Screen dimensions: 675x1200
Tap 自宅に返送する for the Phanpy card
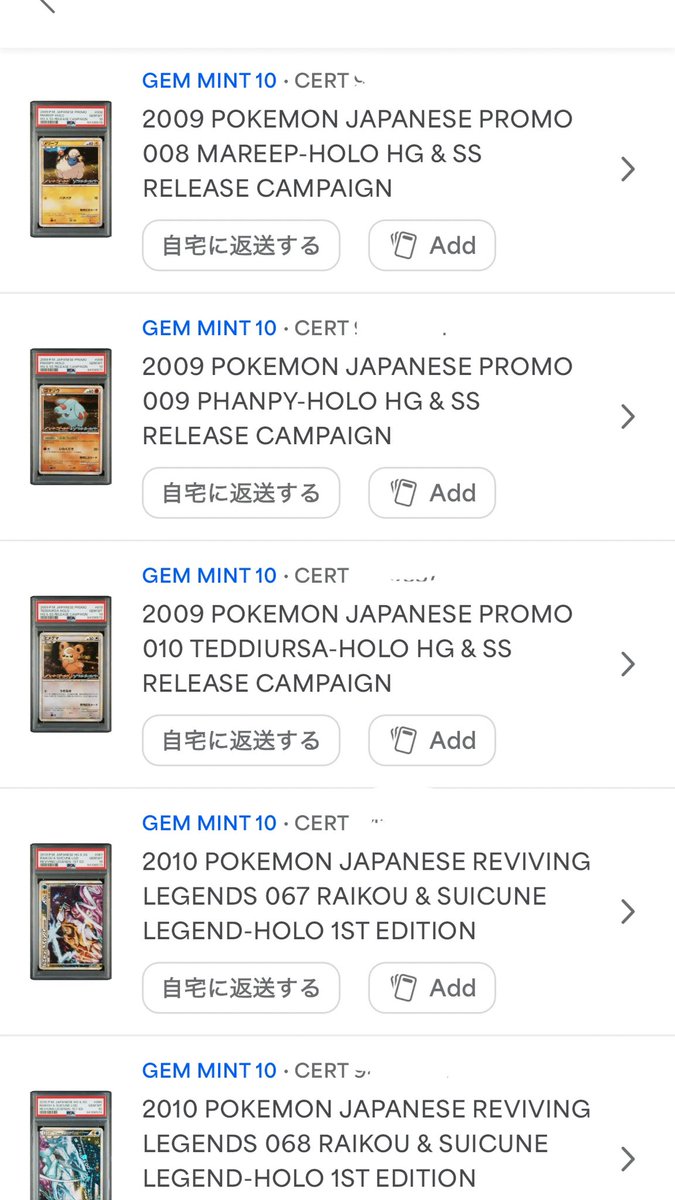pyautogui.click(x=241, y=493)
